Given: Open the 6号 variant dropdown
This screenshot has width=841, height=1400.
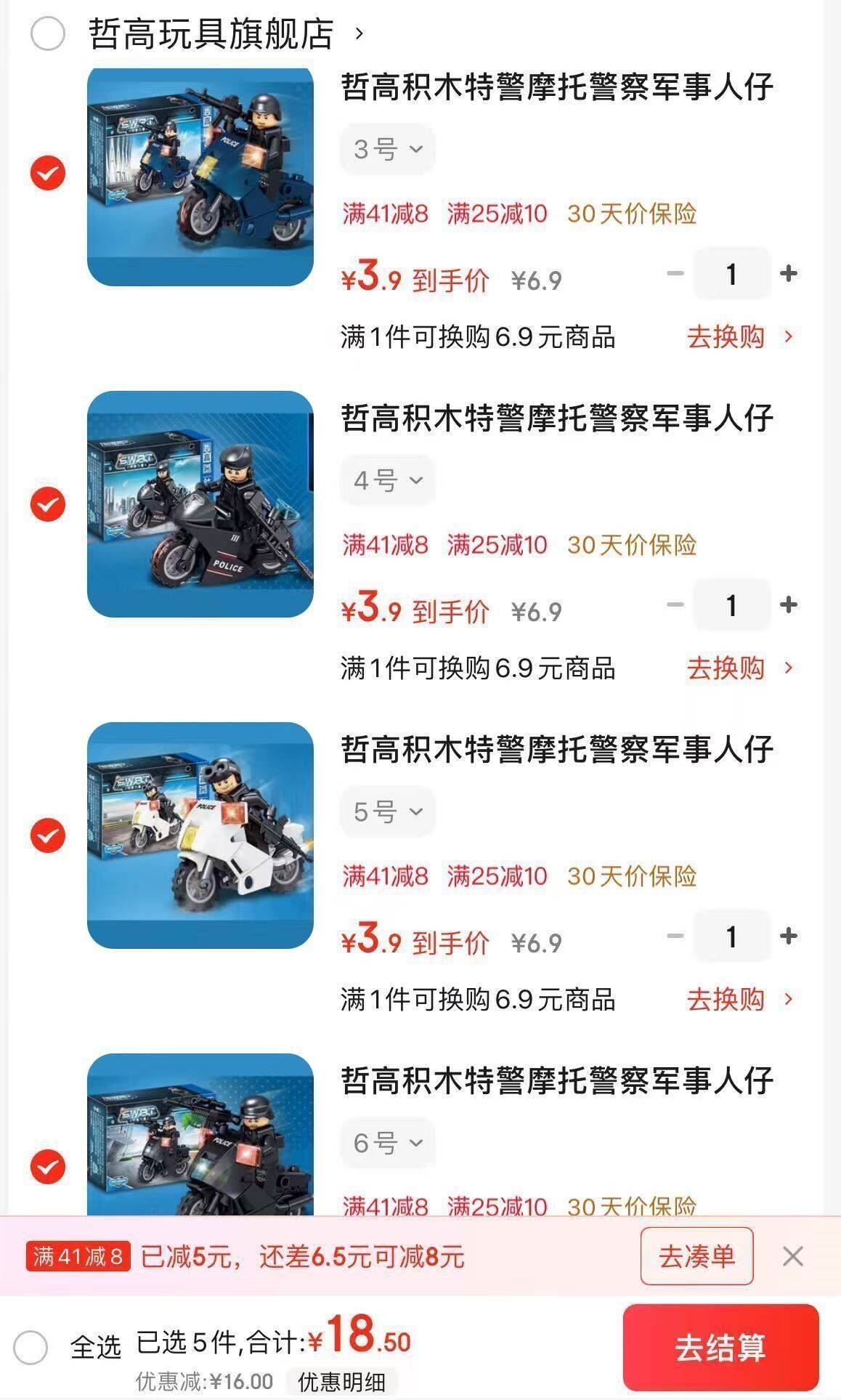Looking at the screenshot, I should point(386,1142).
